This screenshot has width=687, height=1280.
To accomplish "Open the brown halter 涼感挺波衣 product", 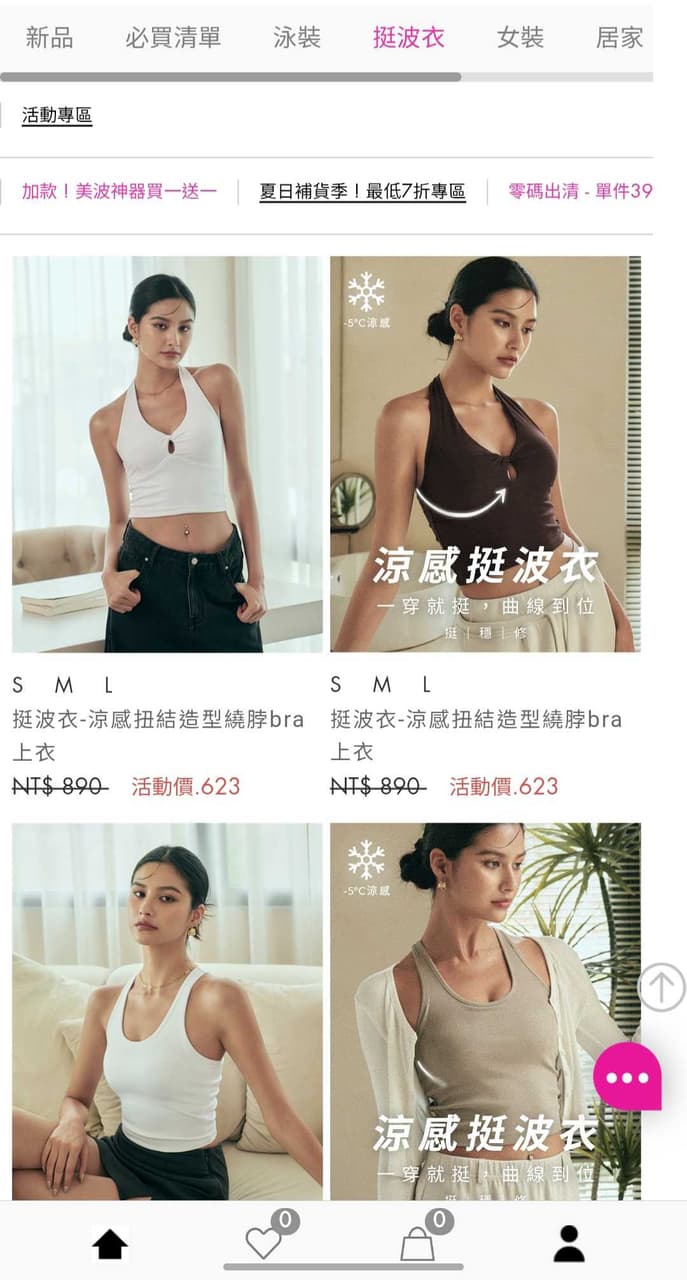I will pos(485,454).
